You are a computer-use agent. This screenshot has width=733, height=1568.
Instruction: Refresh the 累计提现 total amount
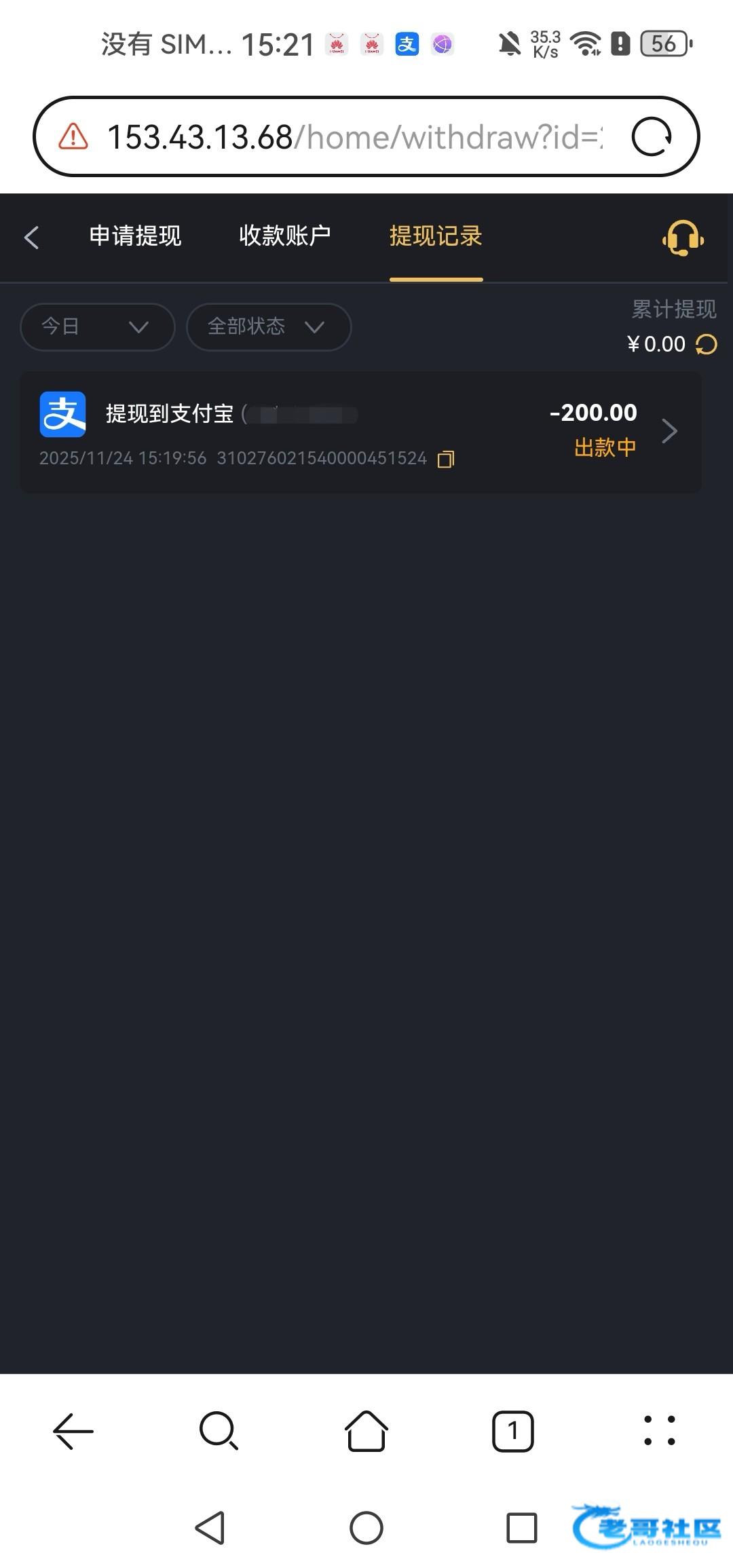pyautogui.click(x=707, y=345)
